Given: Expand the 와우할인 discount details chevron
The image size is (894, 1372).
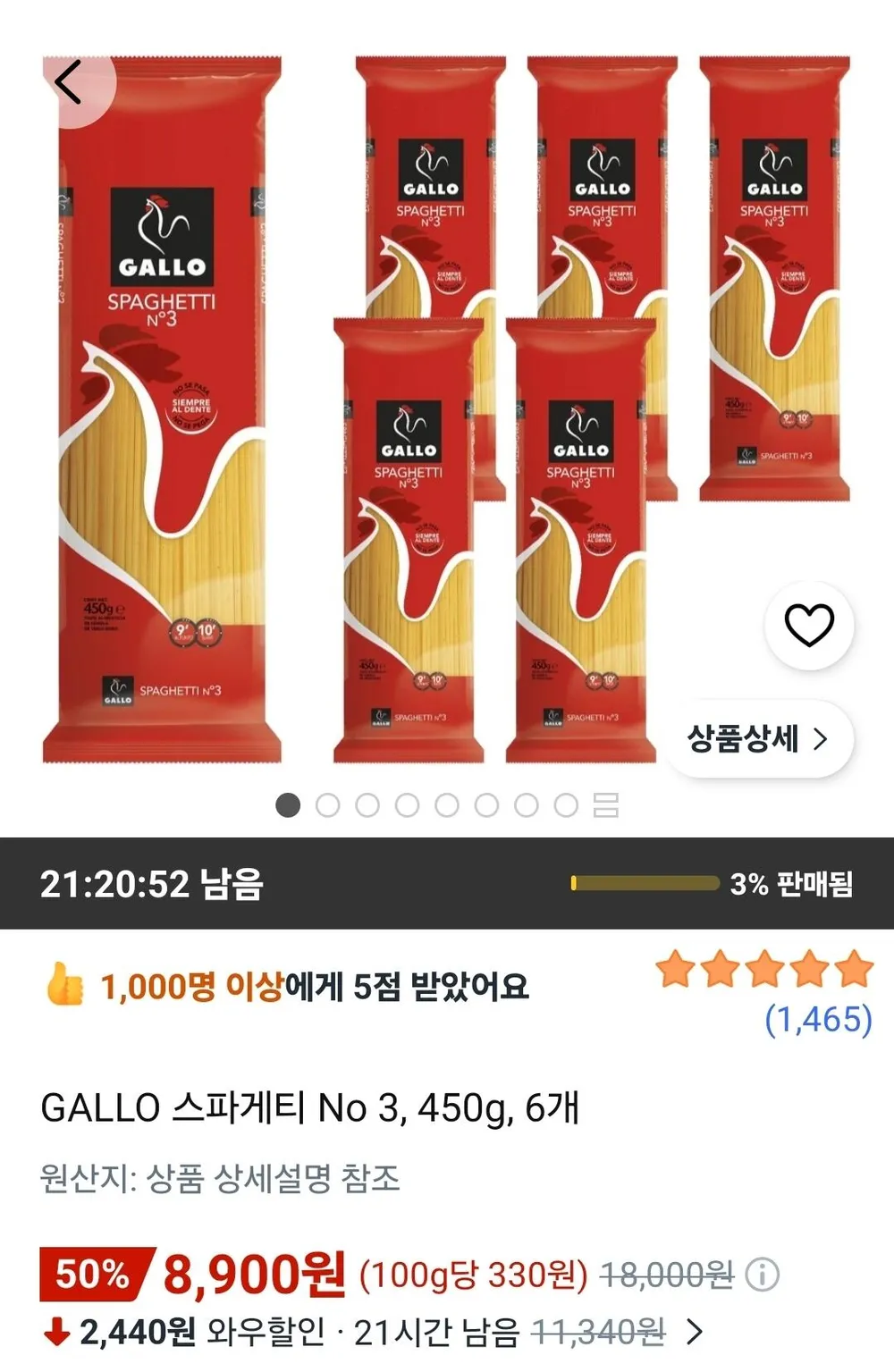Looking at the screenshot, I should [x=695, y=1332].
